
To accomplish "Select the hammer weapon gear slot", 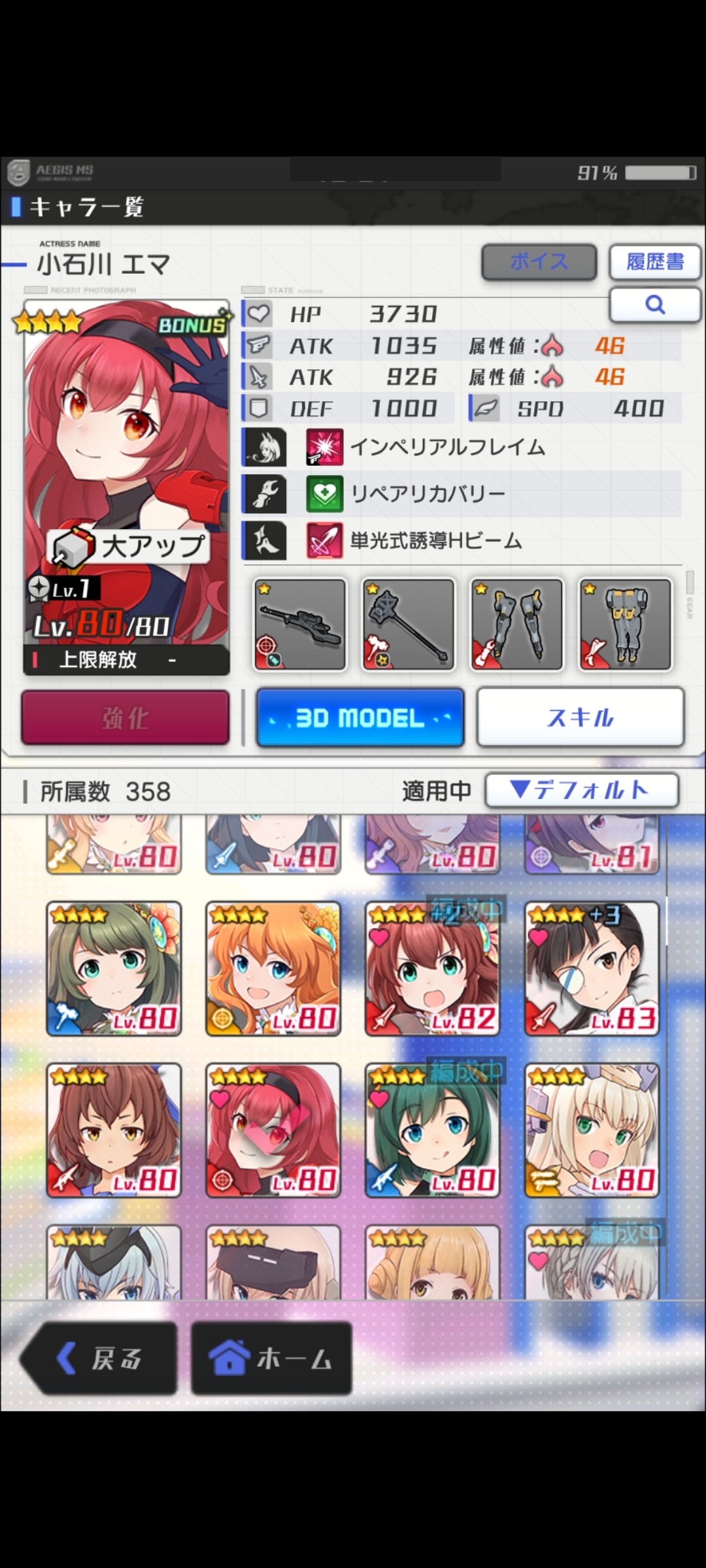I will [x=409, y=625].
